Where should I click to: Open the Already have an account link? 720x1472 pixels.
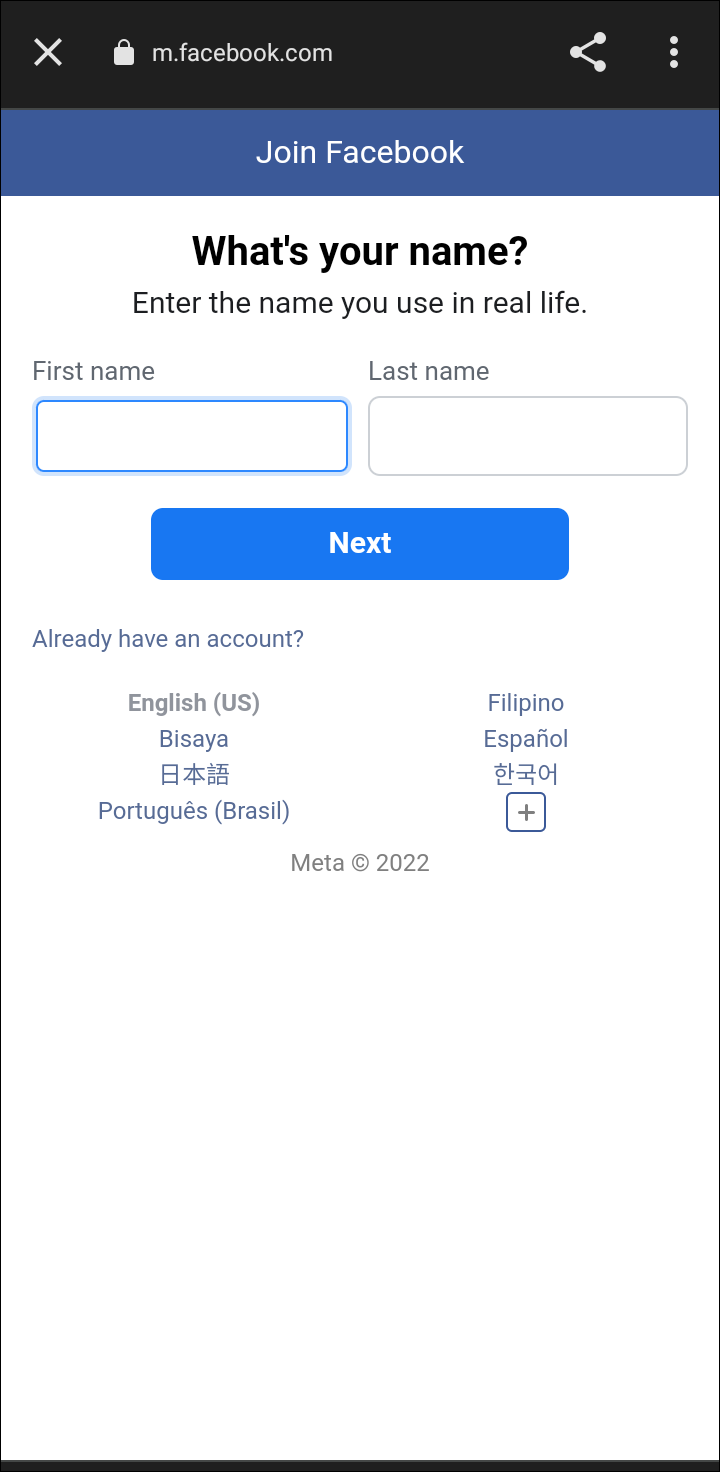(168, 639)
